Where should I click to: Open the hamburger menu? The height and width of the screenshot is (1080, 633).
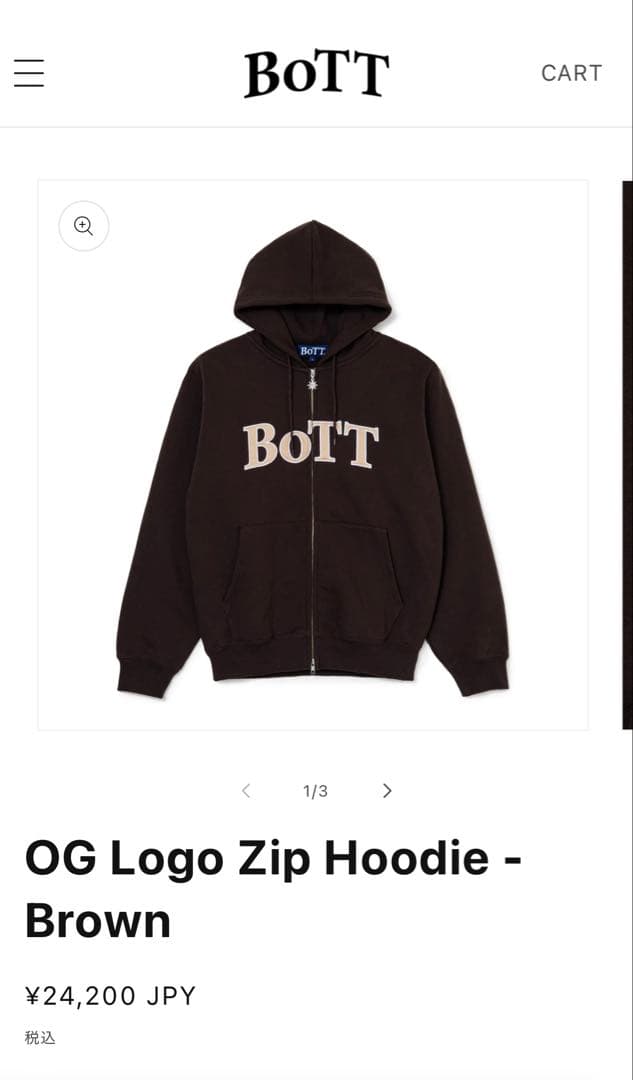(x=29, y=73)
